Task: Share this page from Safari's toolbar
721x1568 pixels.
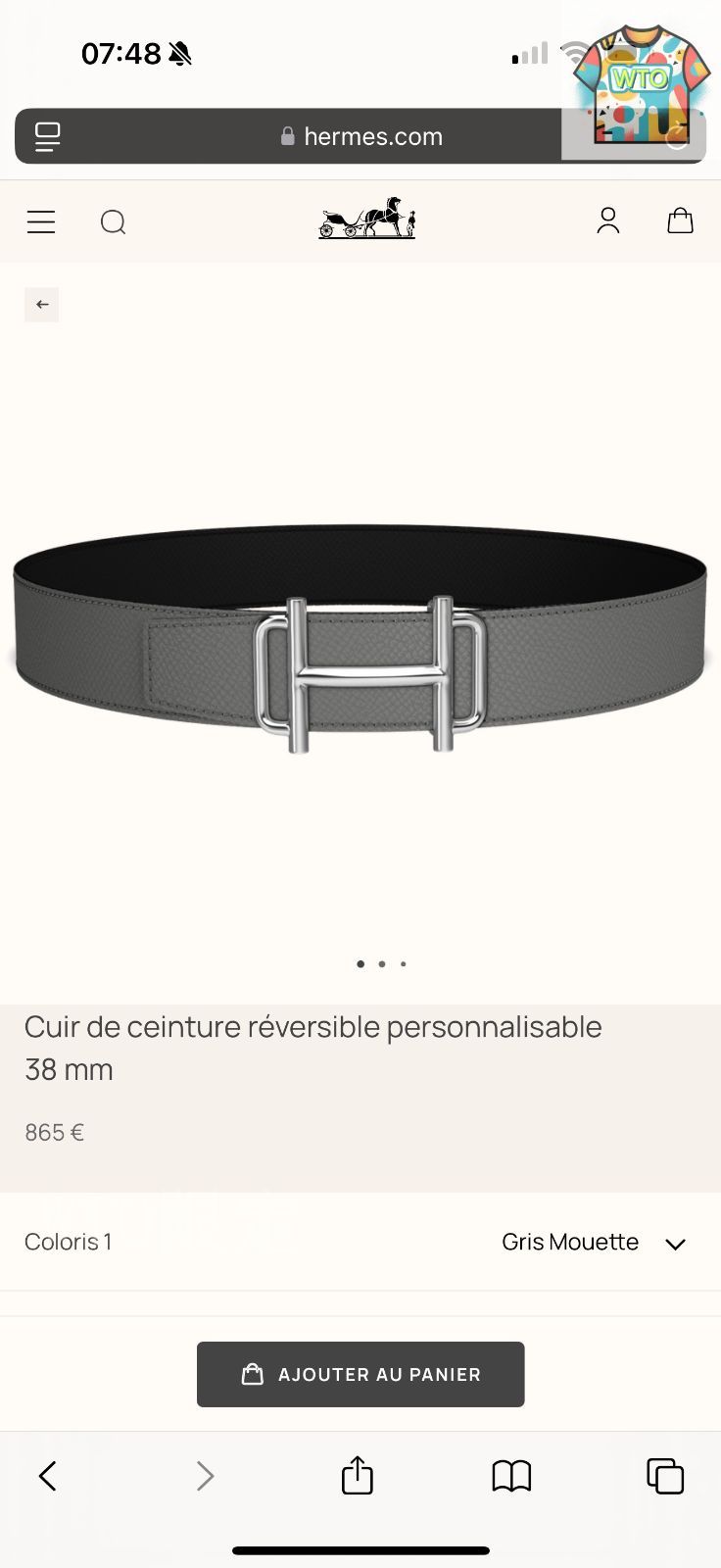Action: pos(358,1476)
